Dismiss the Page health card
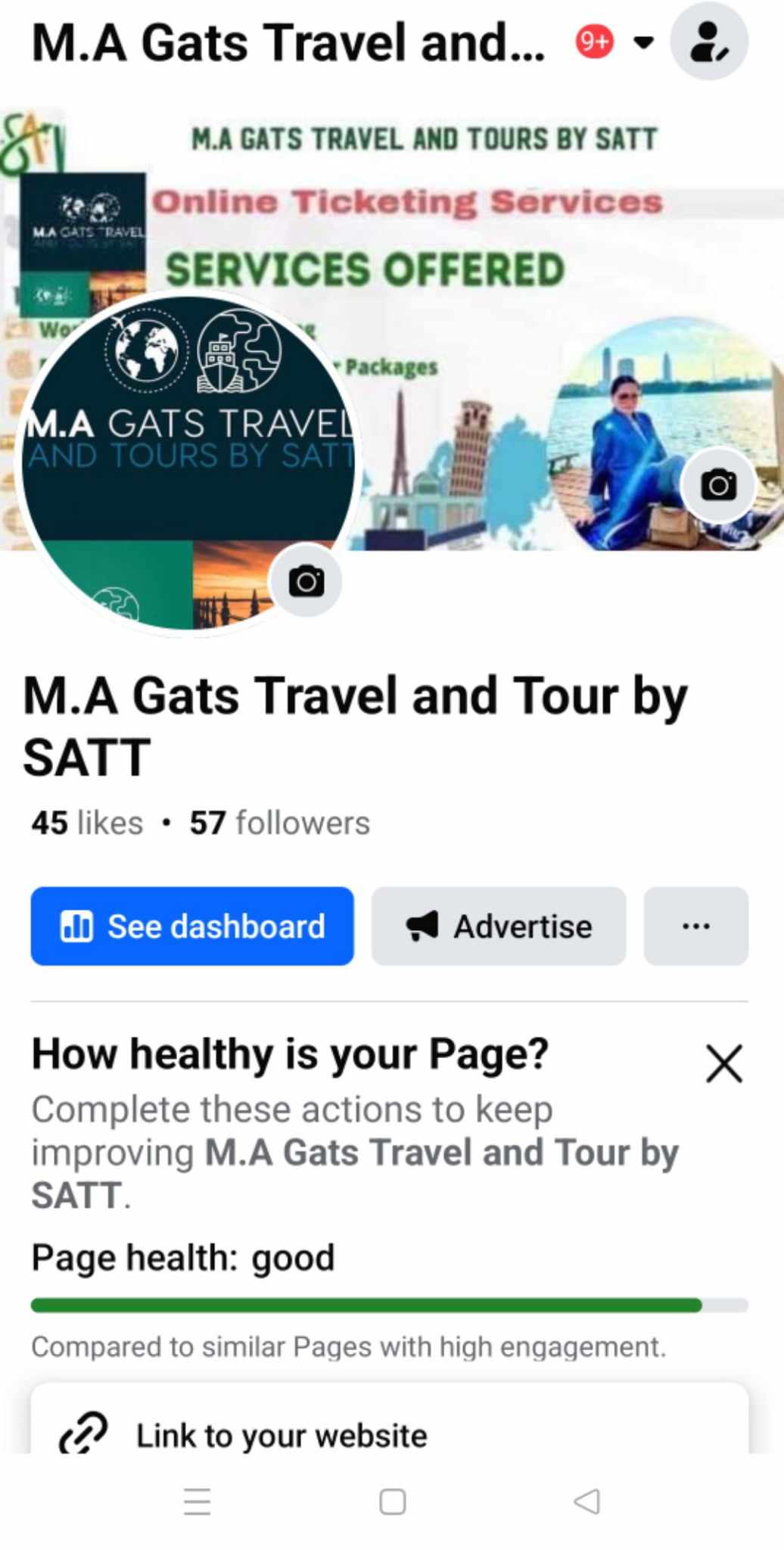This screenshot has height=1550, width=784. (723, 1063)
